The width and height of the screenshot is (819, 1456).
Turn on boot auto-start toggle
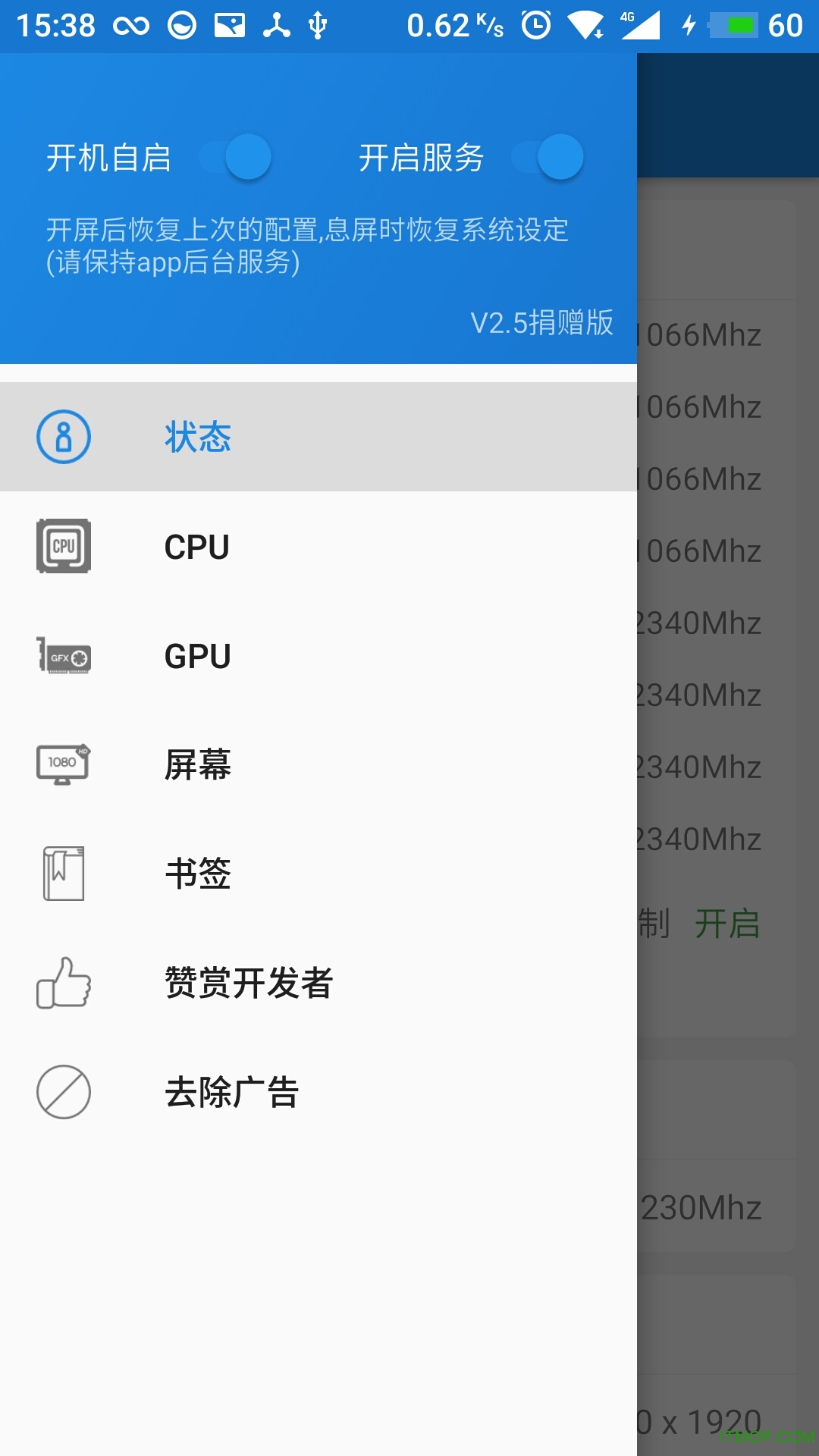pyautogui.click(x=235, y=157)
